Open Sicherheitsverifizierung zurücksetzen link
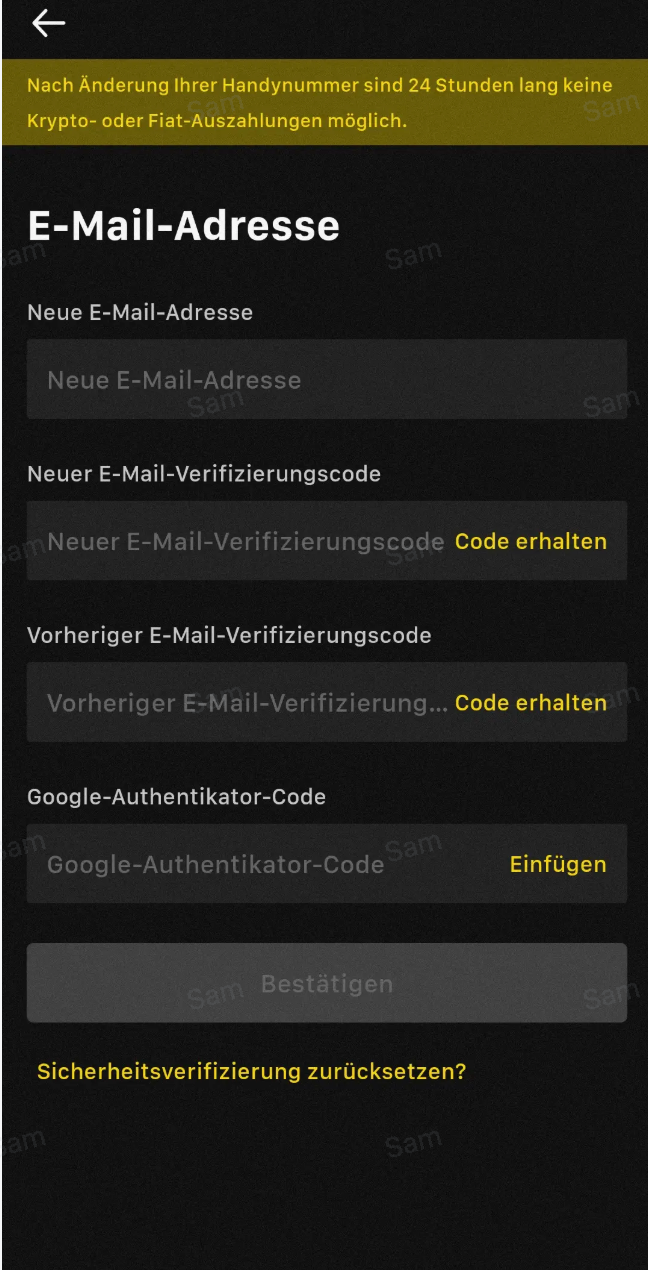 (251, 1072)
